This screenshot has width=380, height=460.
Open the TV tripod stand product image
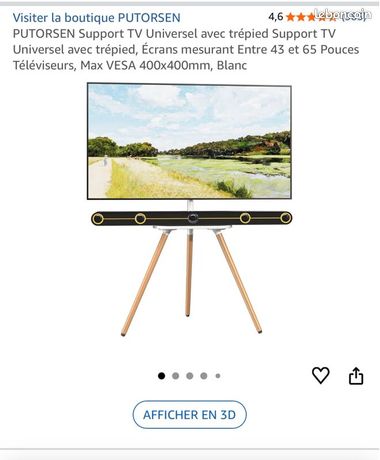point(191,209)
